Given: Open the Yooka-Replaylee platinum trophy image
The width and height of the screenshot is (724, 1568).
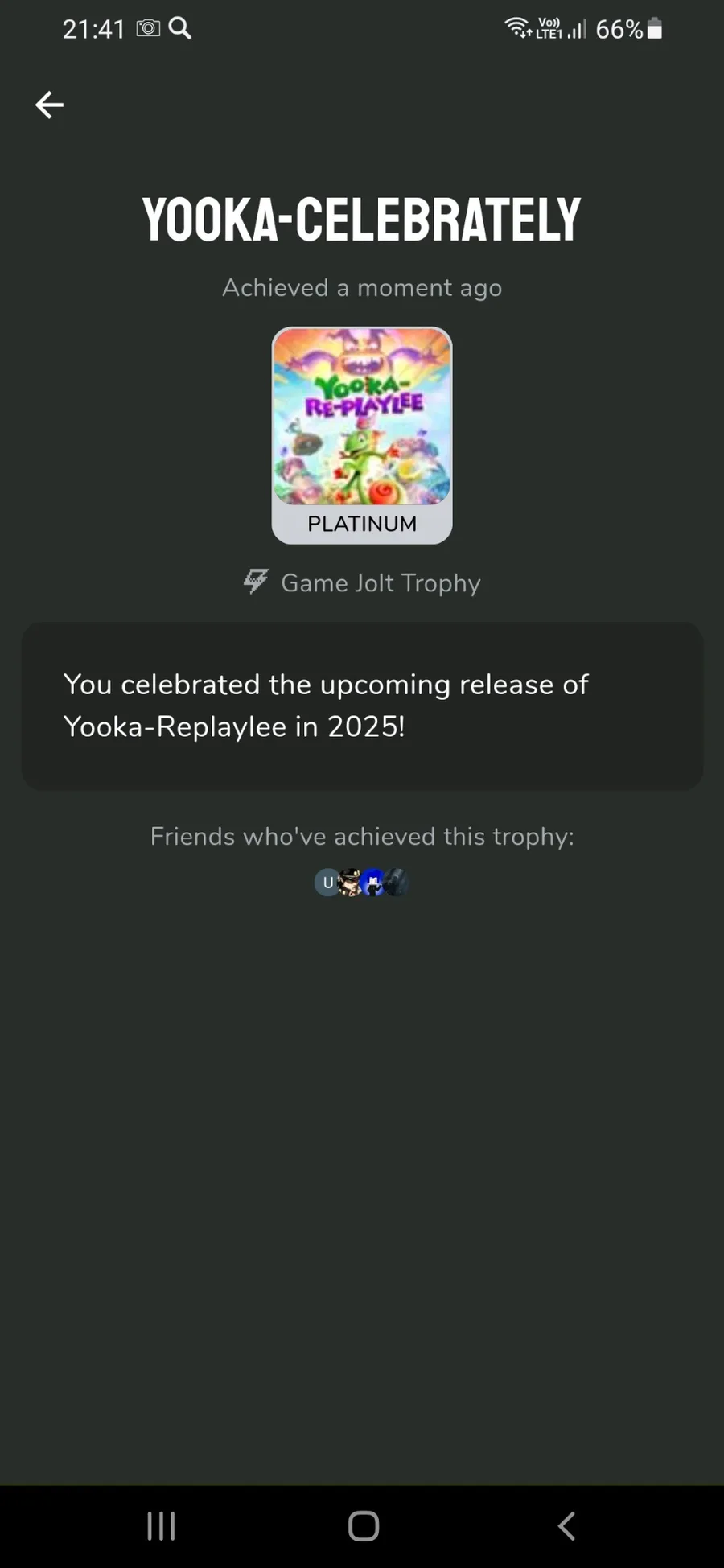Looking at the screenshot, I should (x=362, y=435).
